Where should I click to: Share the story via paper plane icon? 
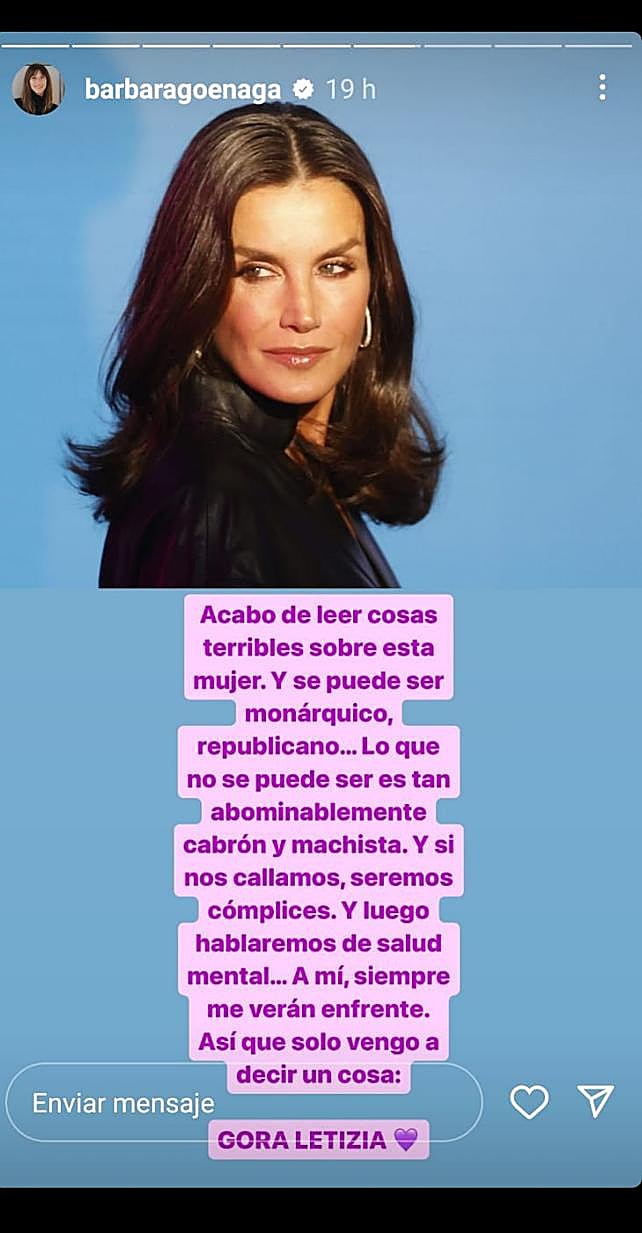(x=596, y=1101)
